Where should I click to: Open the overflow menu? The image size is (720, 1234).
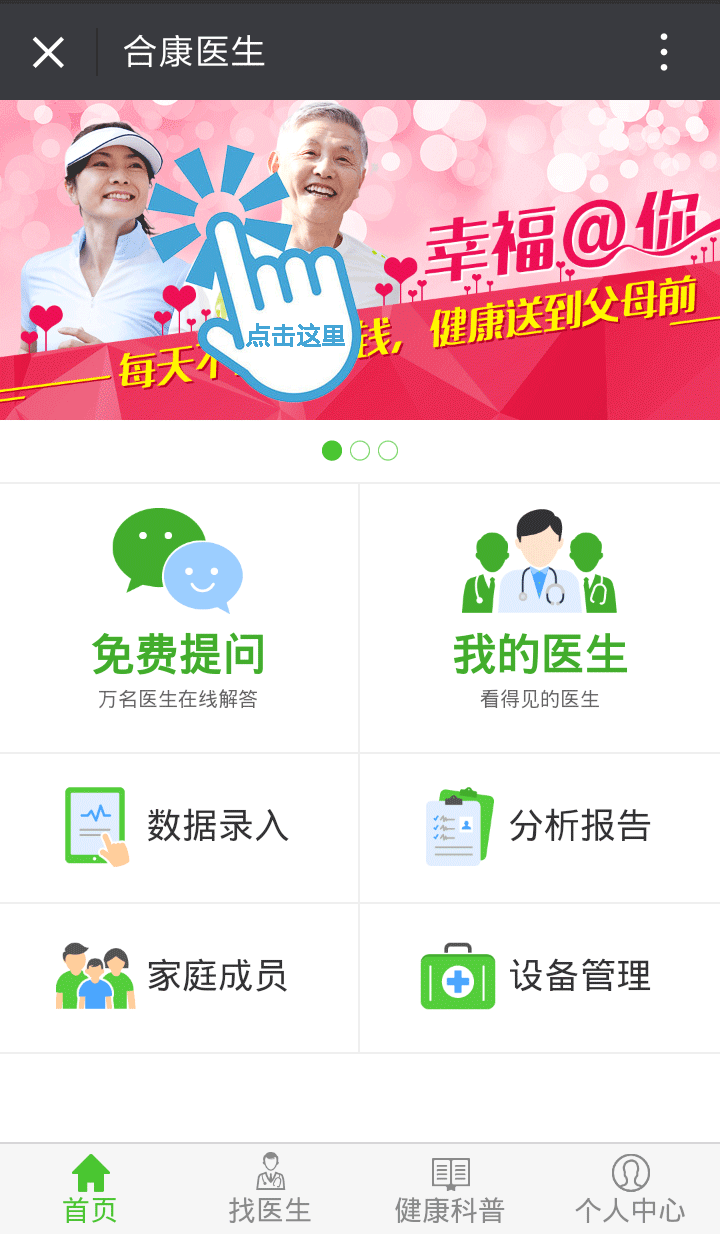(663, 52)
